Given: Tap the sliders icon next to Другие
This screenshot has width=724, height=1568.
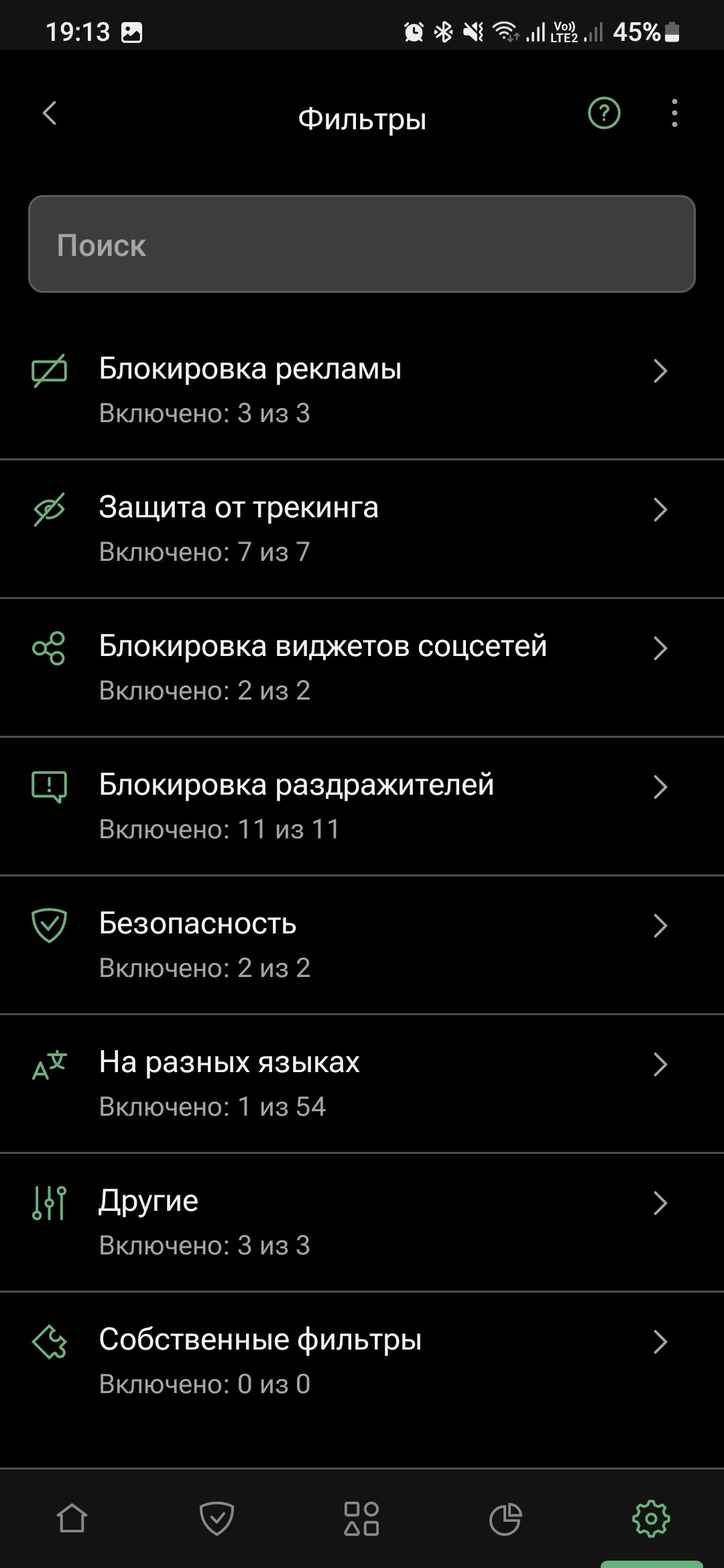Looking at the screenshot, I should pos(50,1203).
